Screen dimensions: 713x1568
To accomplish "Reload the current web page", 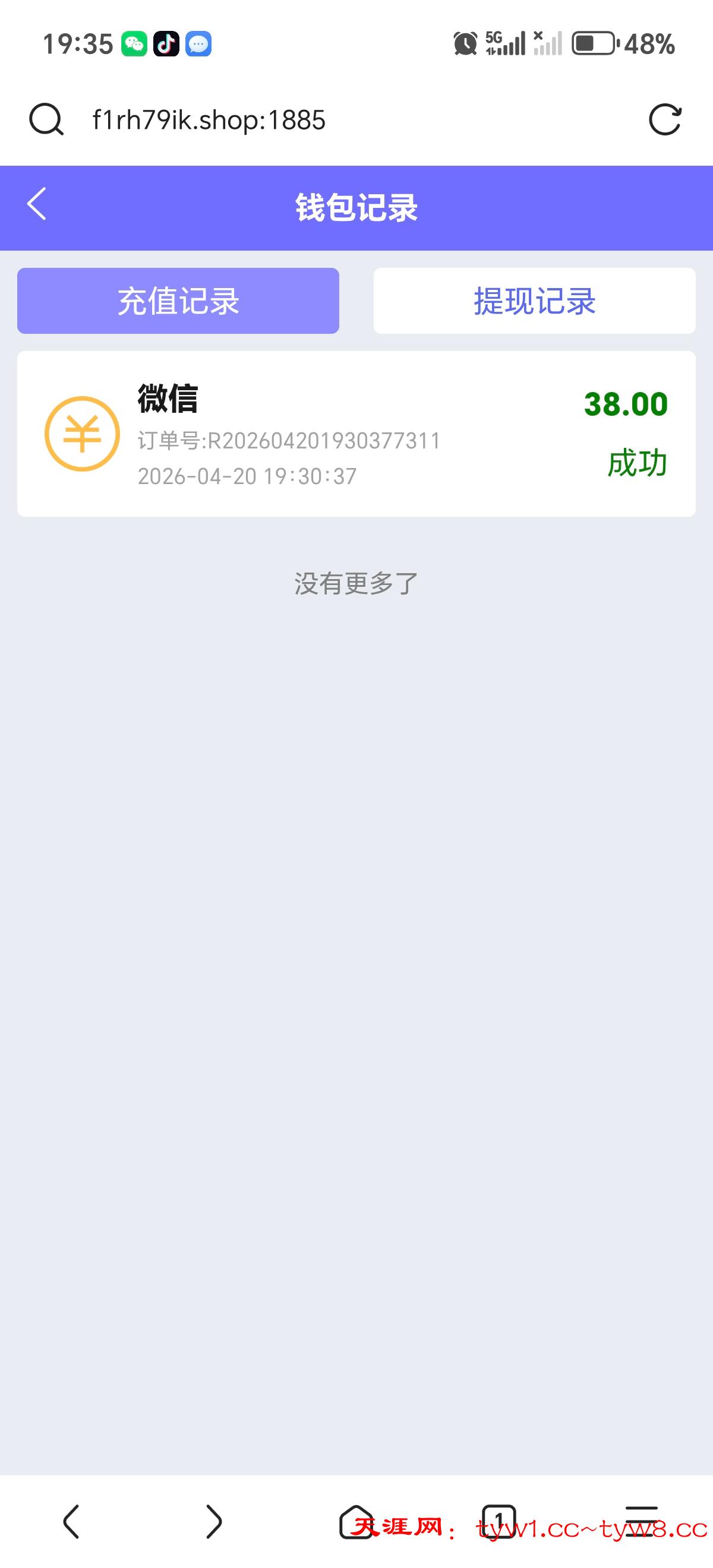I will coord(664,119).
